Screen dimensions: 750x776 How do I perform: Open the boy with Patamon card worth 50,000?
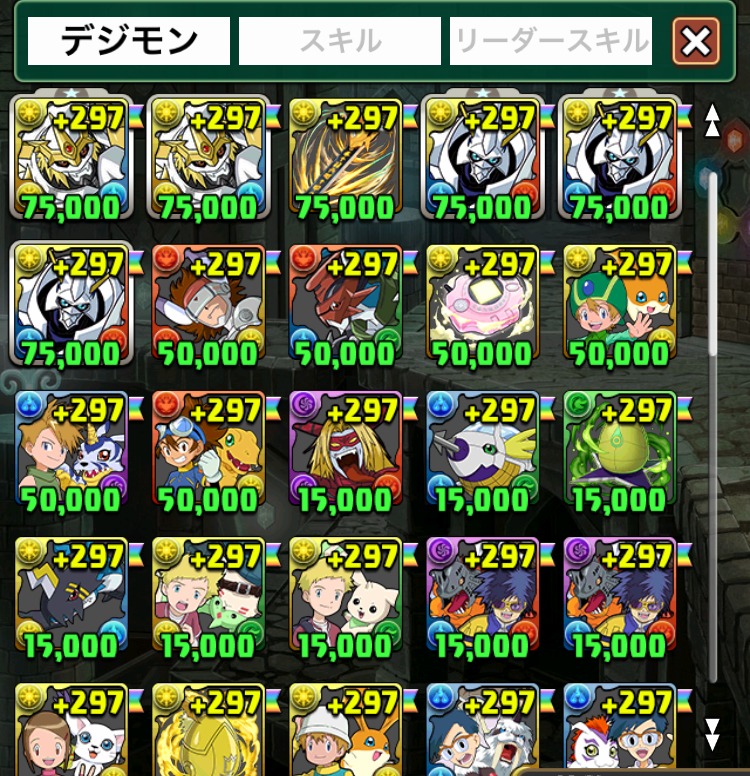[620, 306]
